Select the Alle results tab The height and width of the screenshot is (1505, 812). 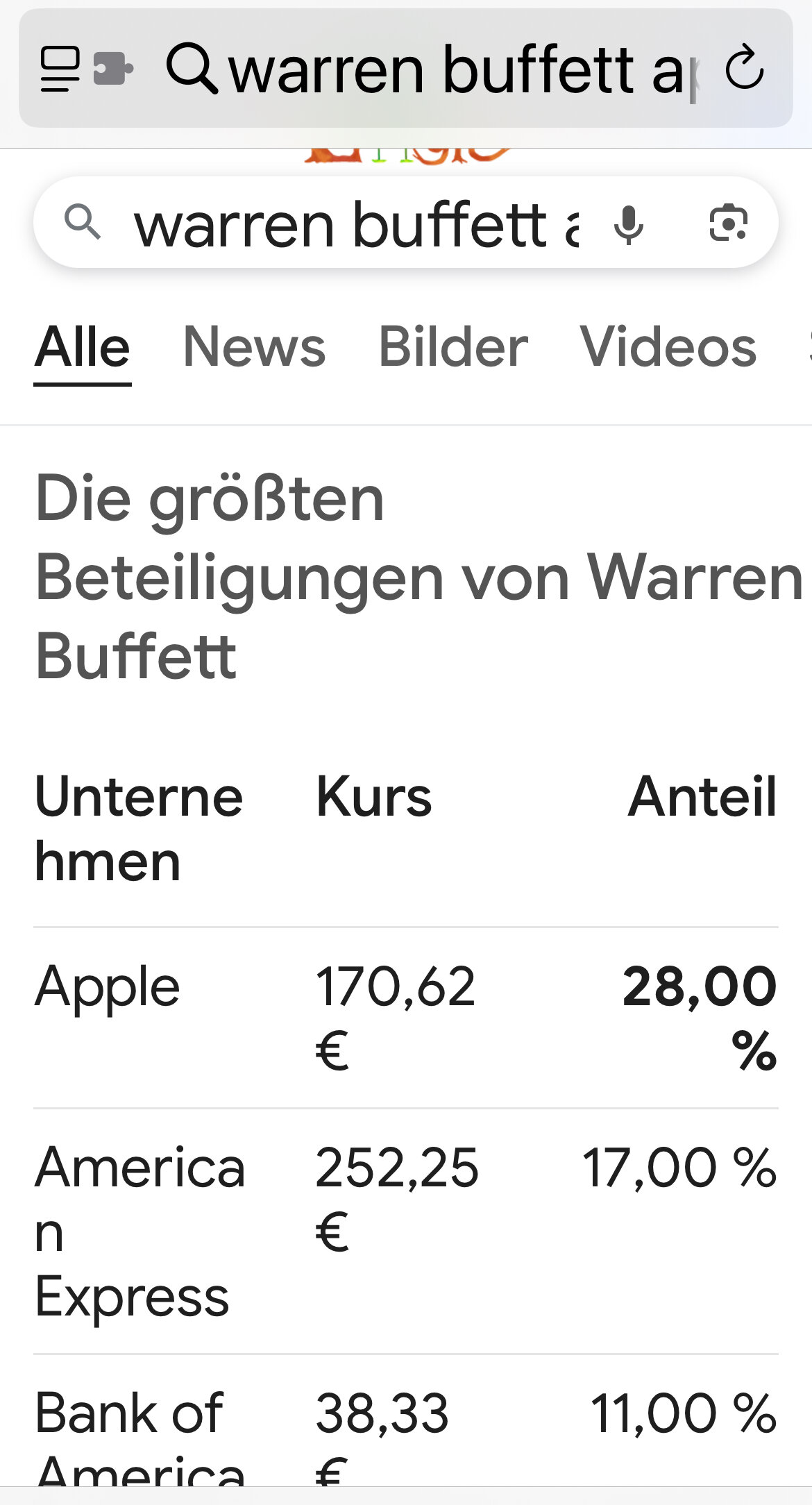83,347
